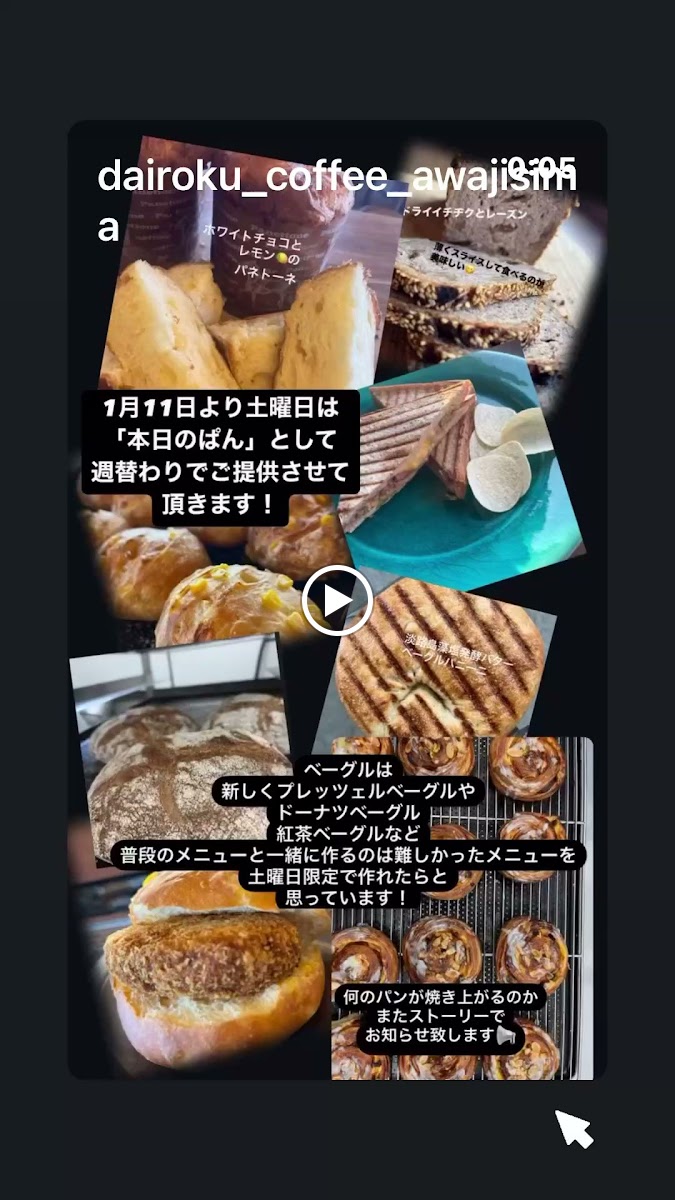The image size is (675, 1200).
Task: Open dairoku_coffee_awajisima profile link
Action: 337,200
